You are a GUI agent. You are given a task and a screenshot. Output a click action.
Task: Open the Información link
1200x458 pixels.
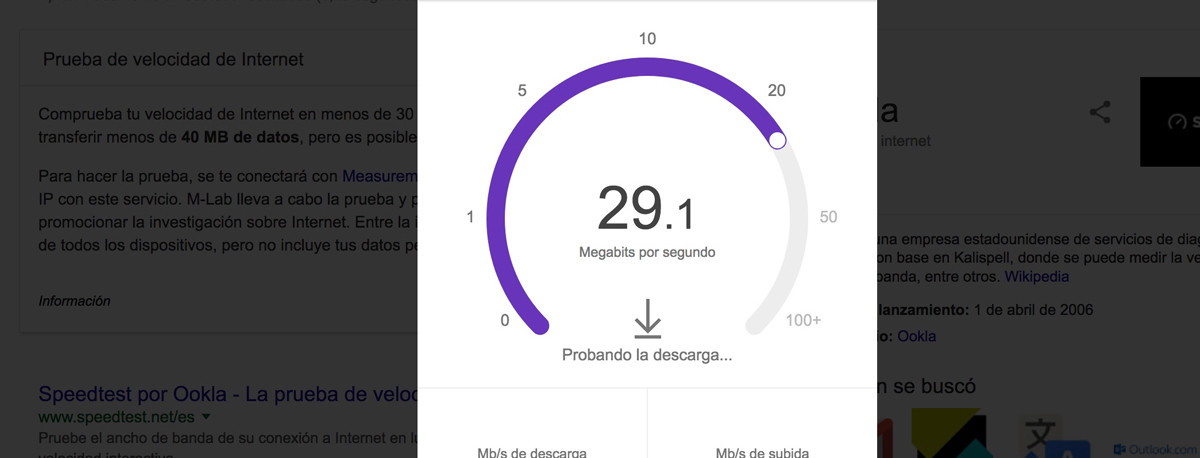74,300
